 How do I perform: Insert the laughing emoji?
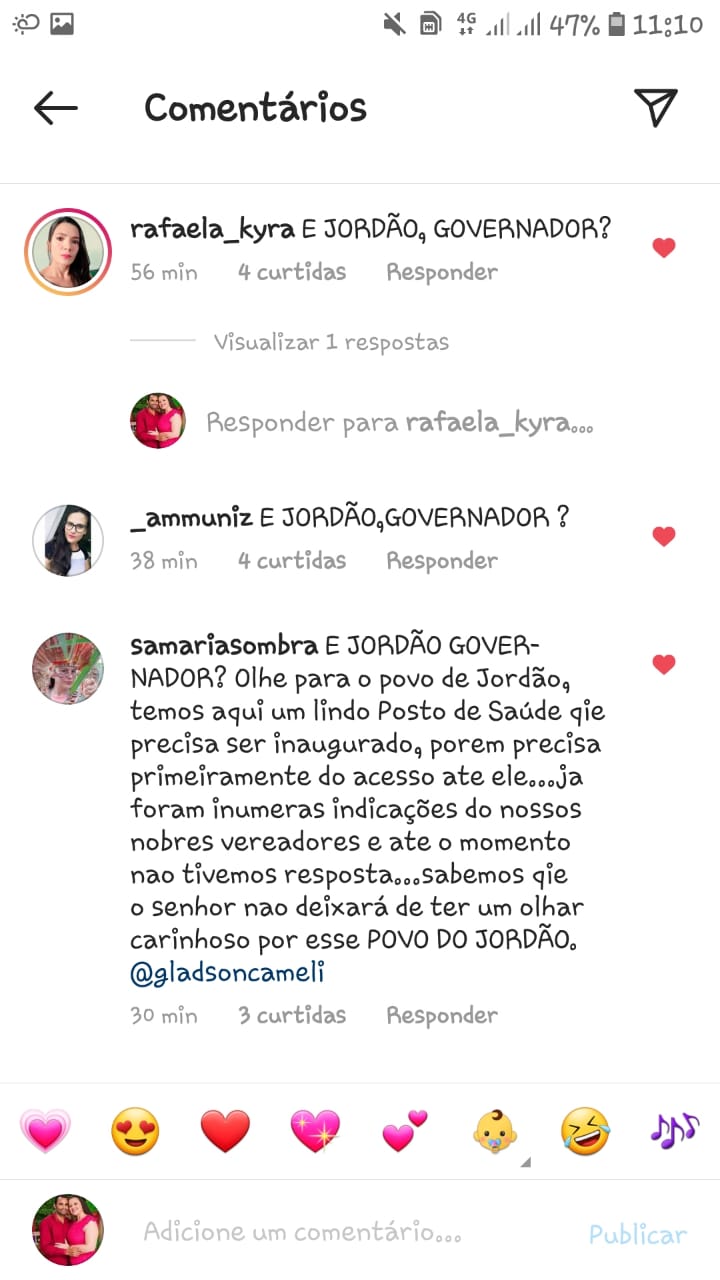pyautogui.click(x=585, y=1132)
